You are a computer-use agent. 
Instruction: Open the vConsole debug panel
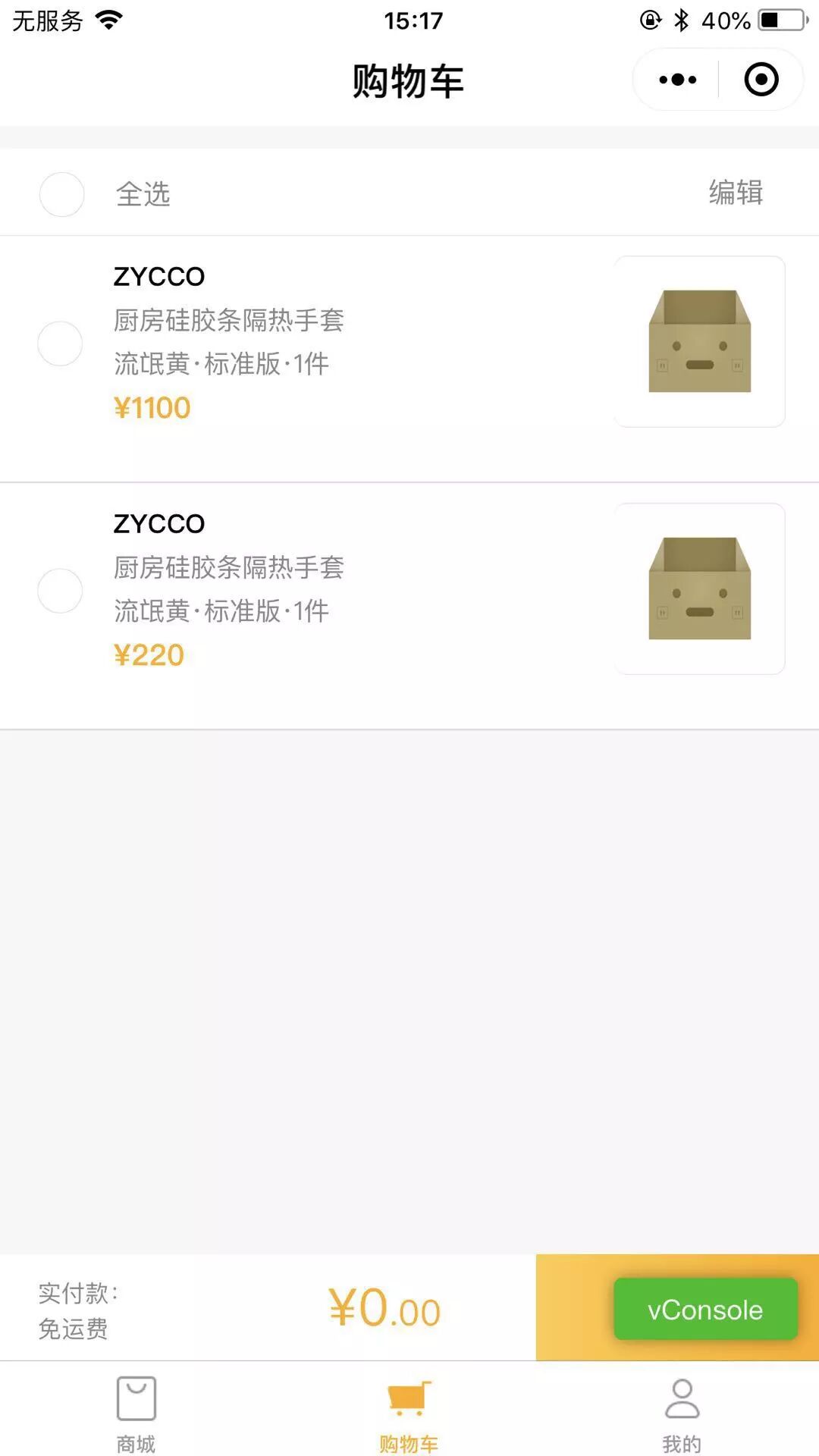[705, 1310]
